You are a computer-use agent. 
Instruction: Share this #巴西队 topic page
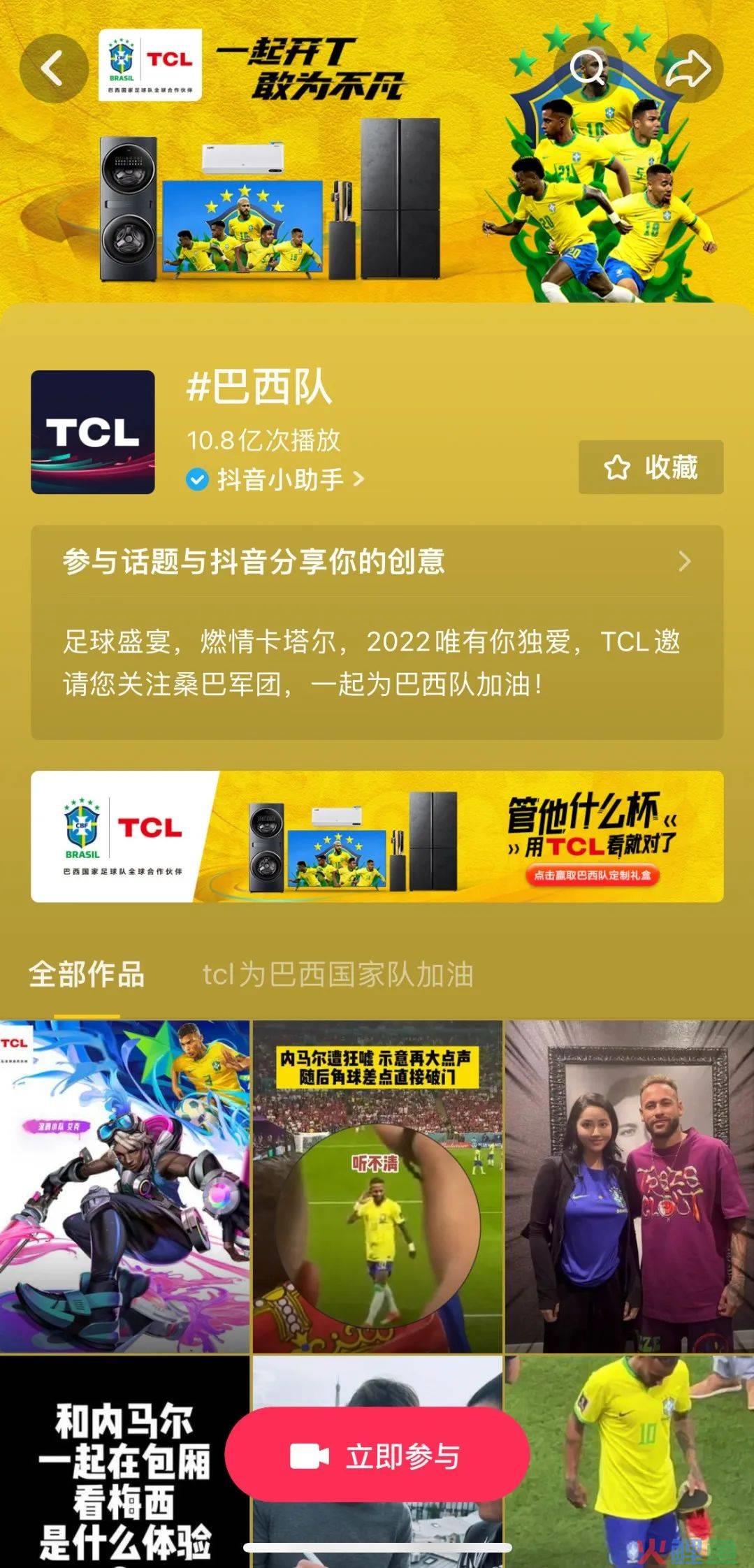(688, 68)
